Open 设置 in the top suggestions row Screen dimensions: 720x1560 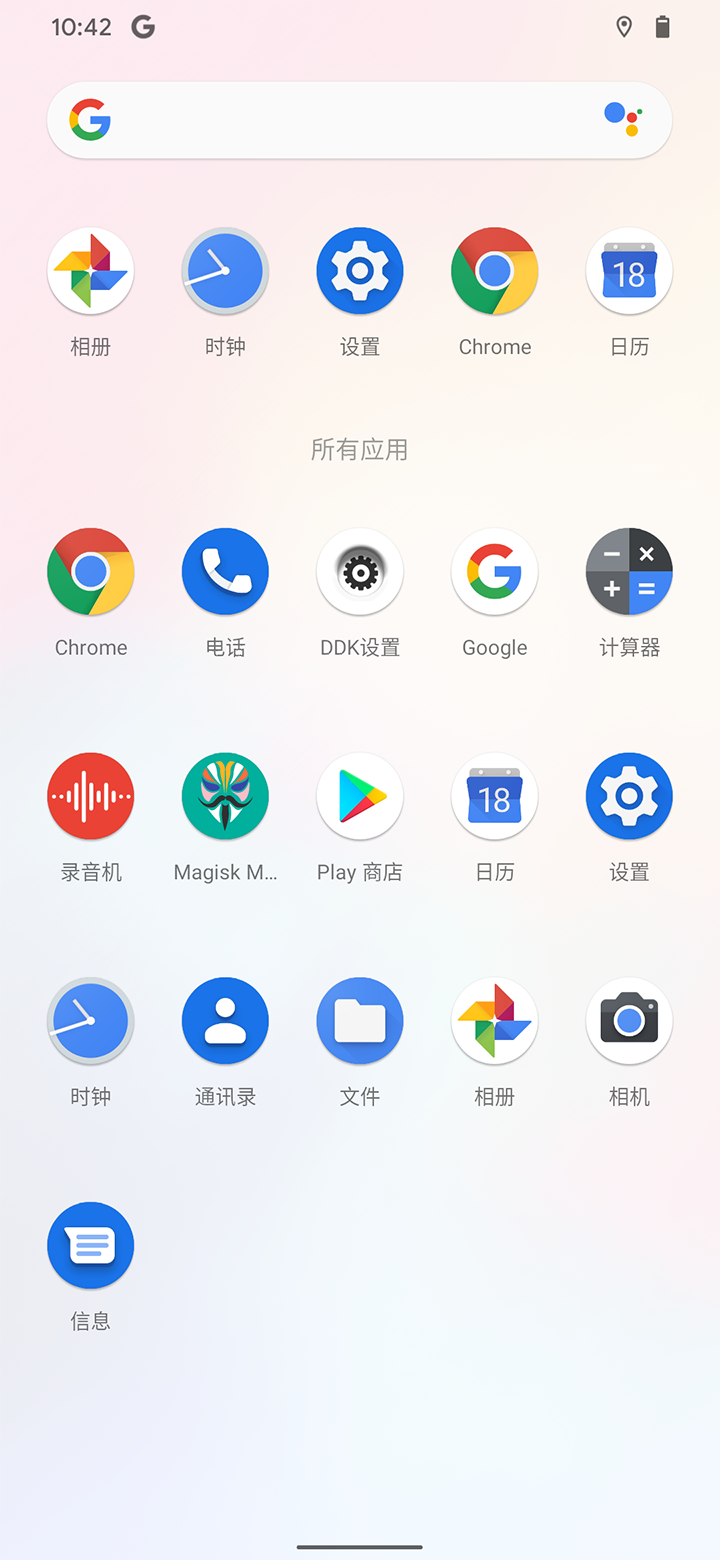click(x=360, y=271)
